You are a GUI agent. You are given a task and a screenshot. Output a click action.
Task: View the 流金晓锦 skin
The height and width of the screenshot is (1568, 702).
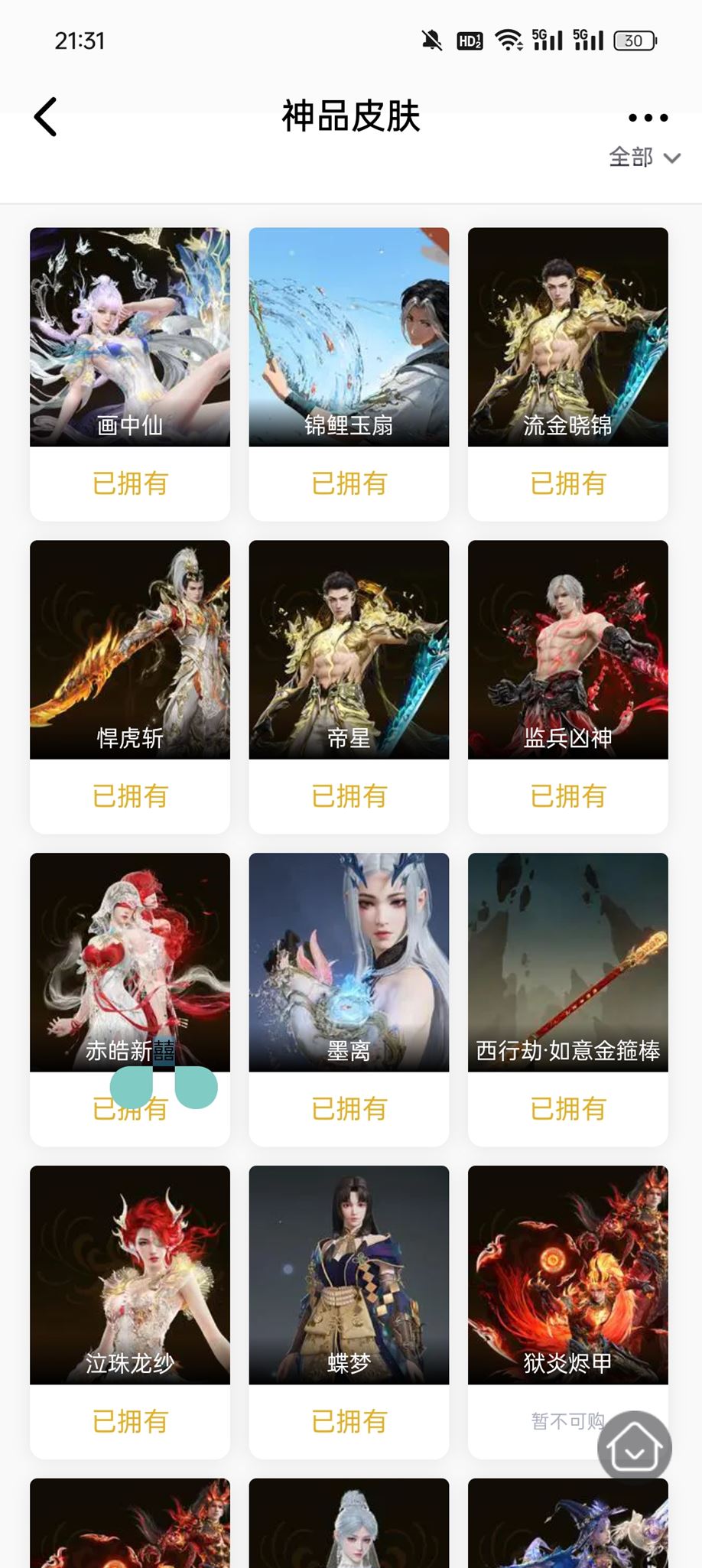click(567, 337)
